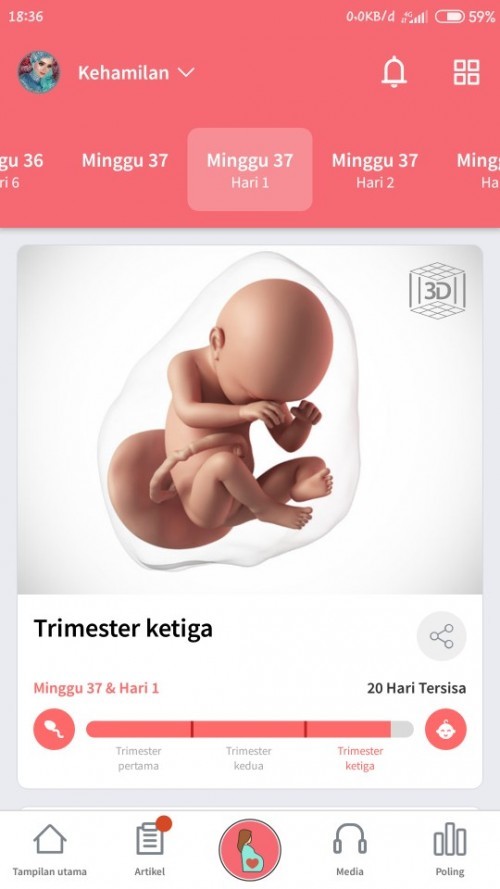The image size is (500, 889).
Task: Tap the center pregnancy button
Action: (x=250, y=849)
